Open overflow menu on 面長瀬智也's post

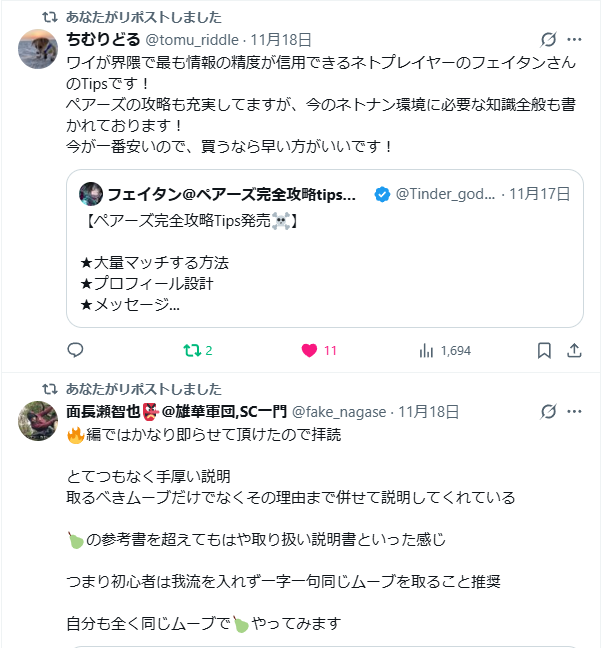click(x=574, y=411)
